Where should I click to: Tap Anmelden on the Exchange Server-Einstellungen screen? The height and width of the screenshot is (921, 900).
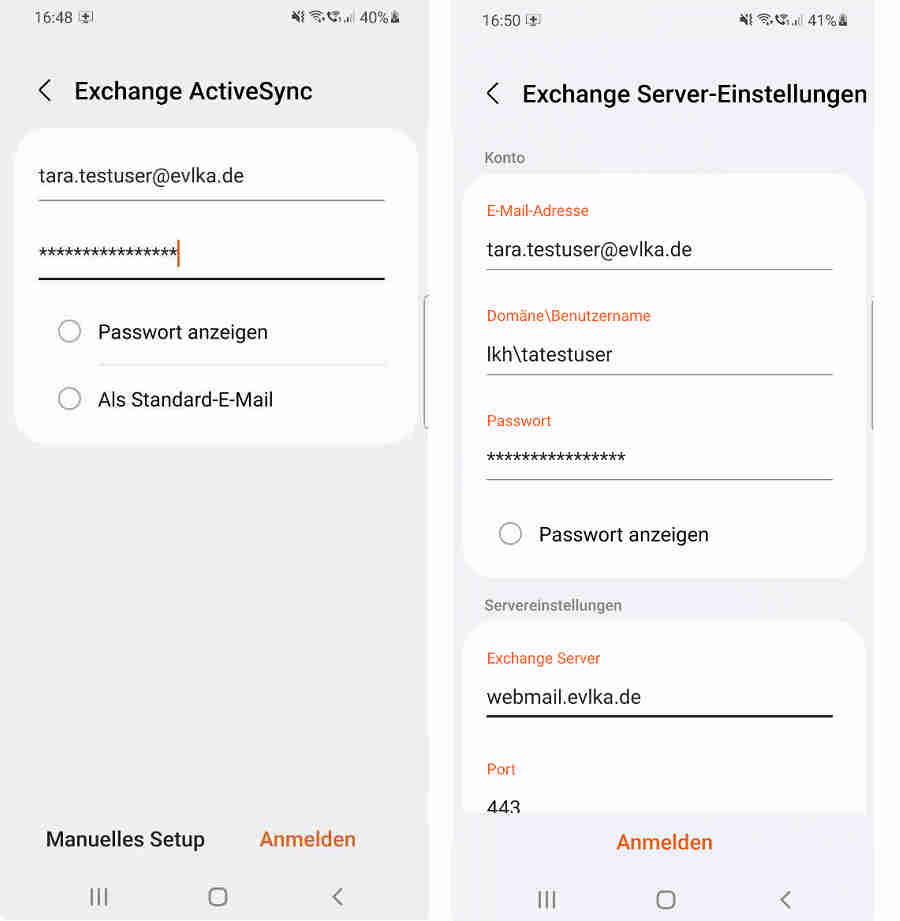pos(664,842)
